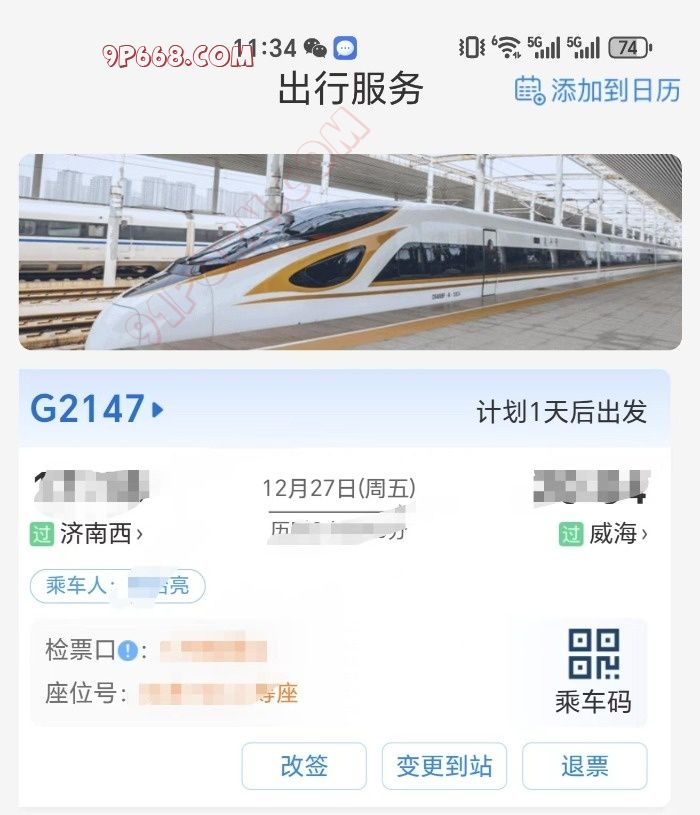Viewport: 700px width, 815px height.
Task: Tap 添加到日历 to add trip to calendar
Action: pyautogui.click(x=598, y=91)
